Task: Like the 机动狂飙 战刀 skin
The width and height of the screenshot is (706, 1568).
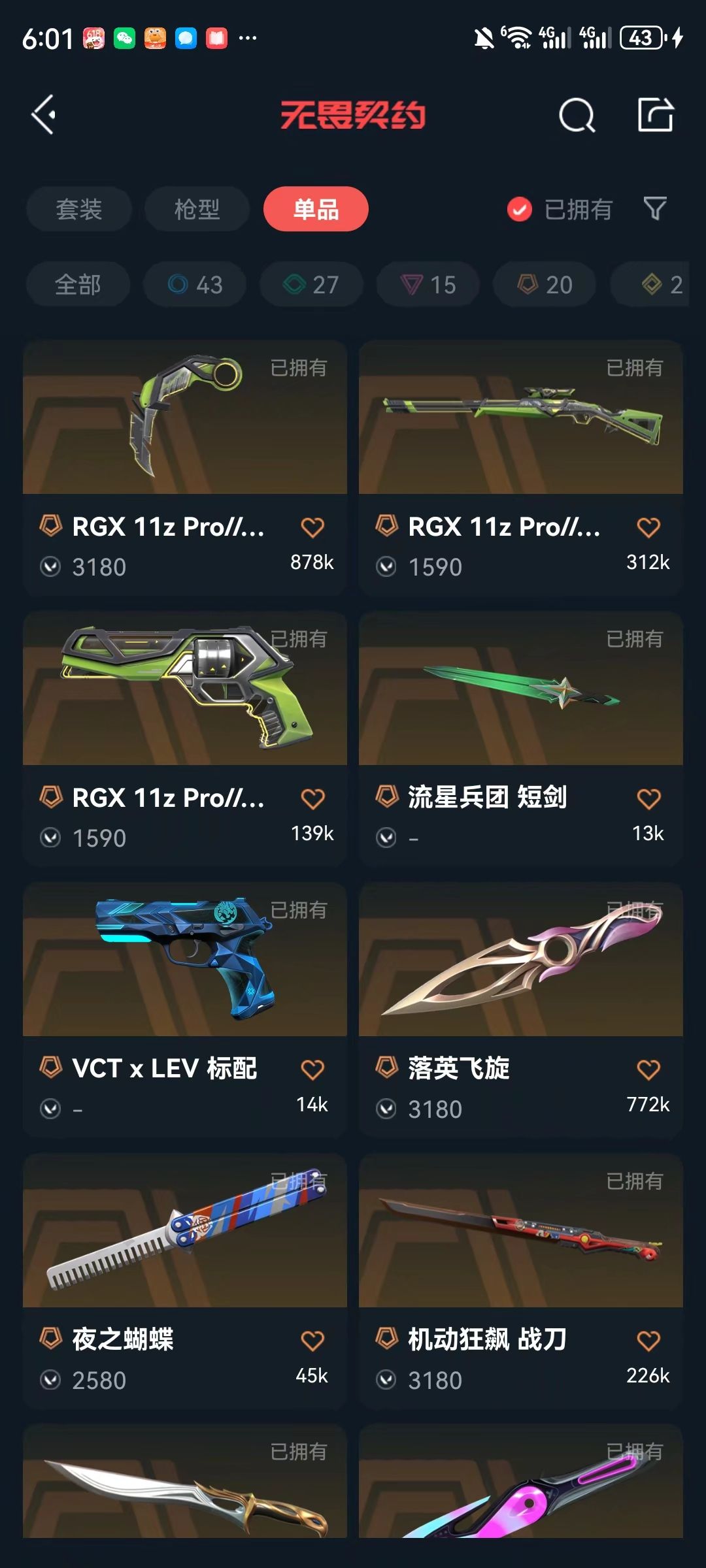Action: coord(648,1341)
